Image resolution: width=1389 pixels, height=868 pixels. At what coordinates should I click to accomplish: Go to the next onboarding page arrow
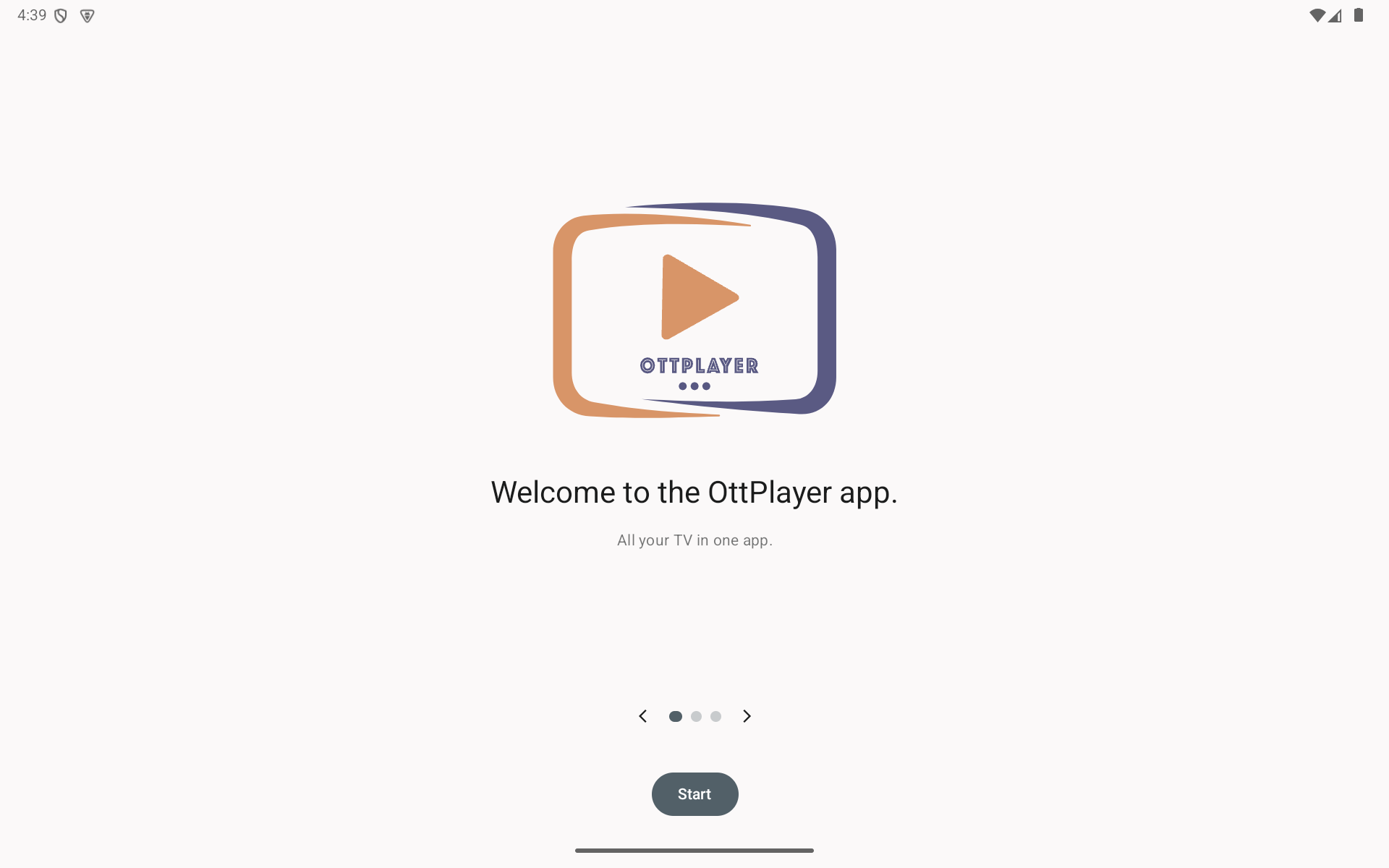747,716
